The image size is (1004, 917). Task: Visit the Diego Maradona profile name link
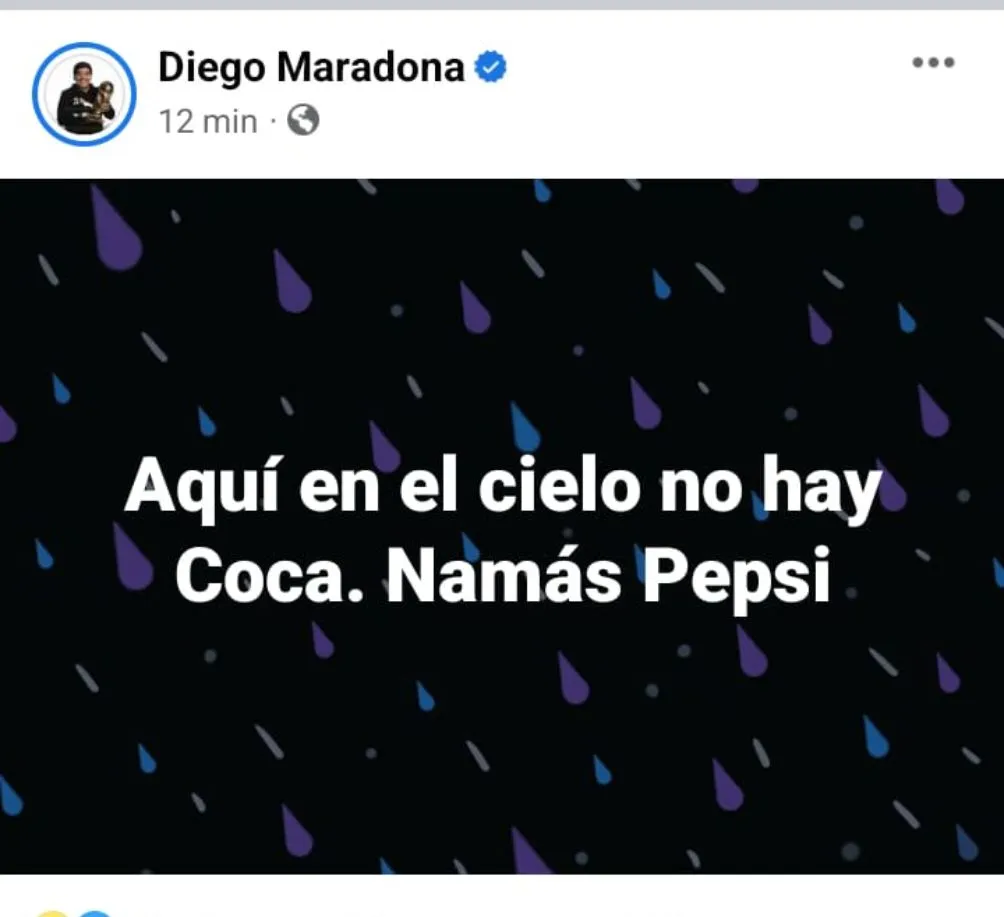311,67
